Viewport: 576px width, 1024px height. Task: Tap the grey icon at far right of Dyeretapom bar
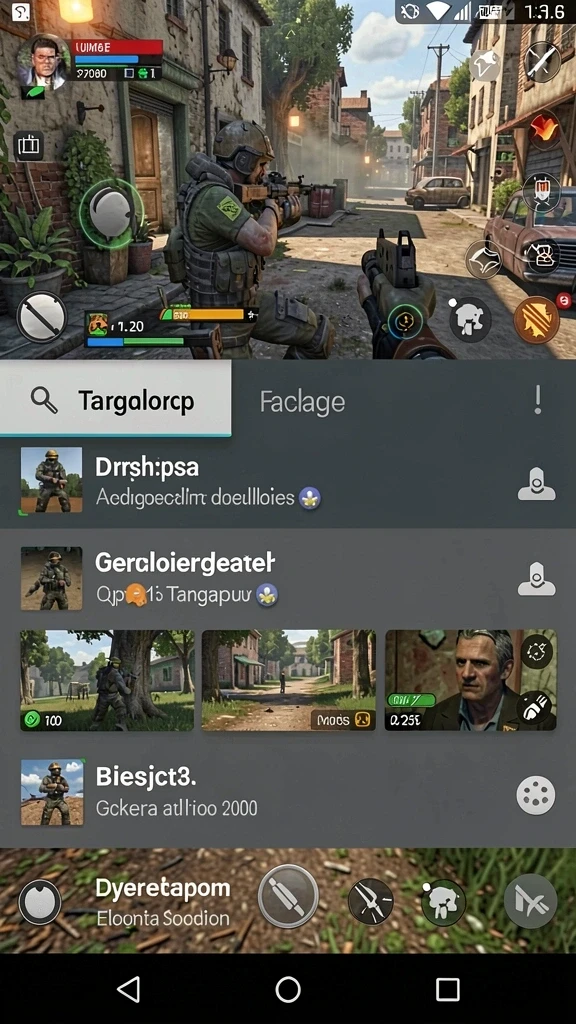point(530,901)
